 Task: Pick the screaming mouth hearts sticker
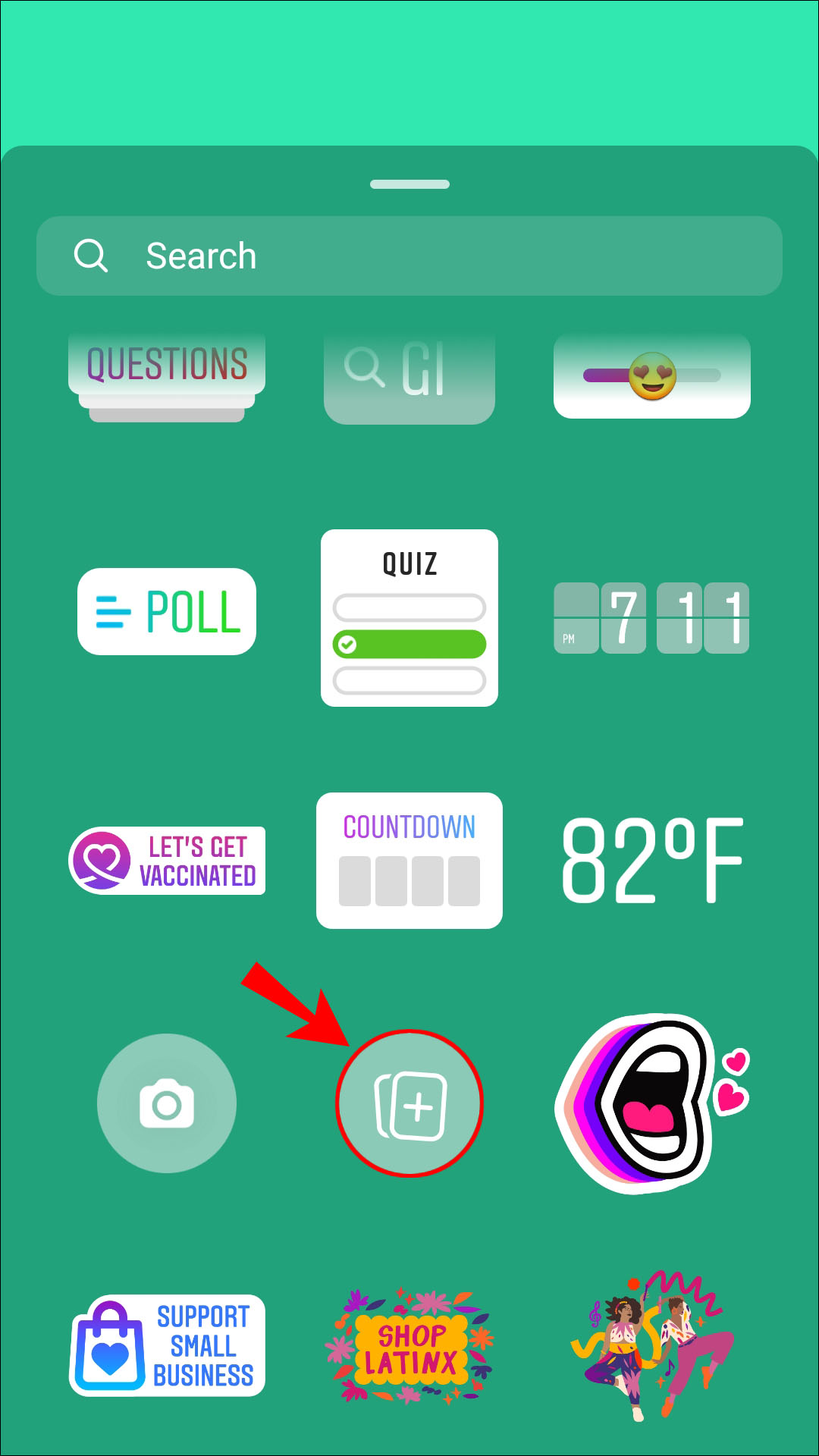coord(651,1103)
